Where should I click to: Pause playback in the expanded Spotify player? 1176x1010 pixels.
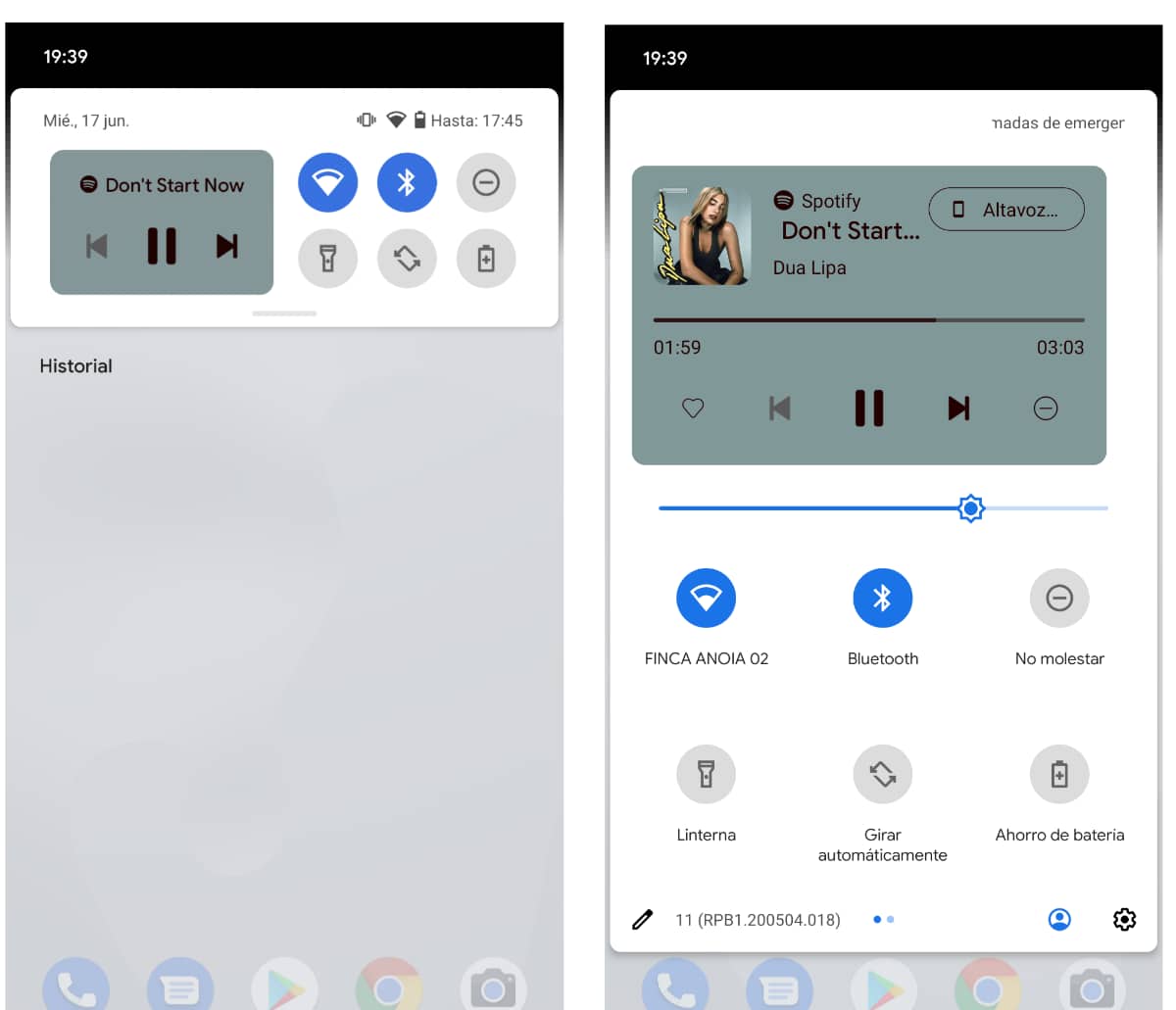click(868, 409)
